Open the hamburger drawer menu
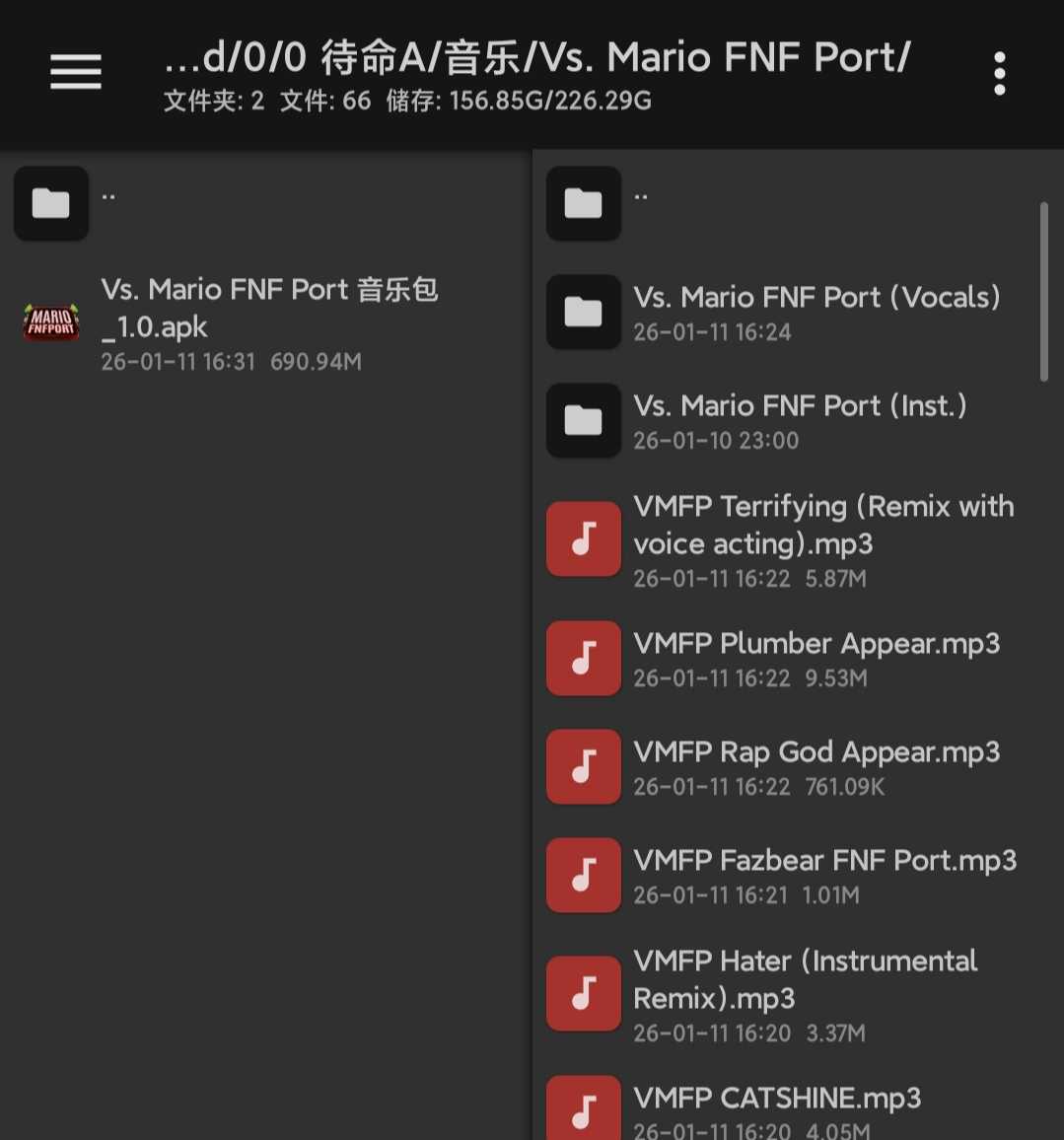Viewport: 1064px width, 1140px height. click(x=76, y=72)
